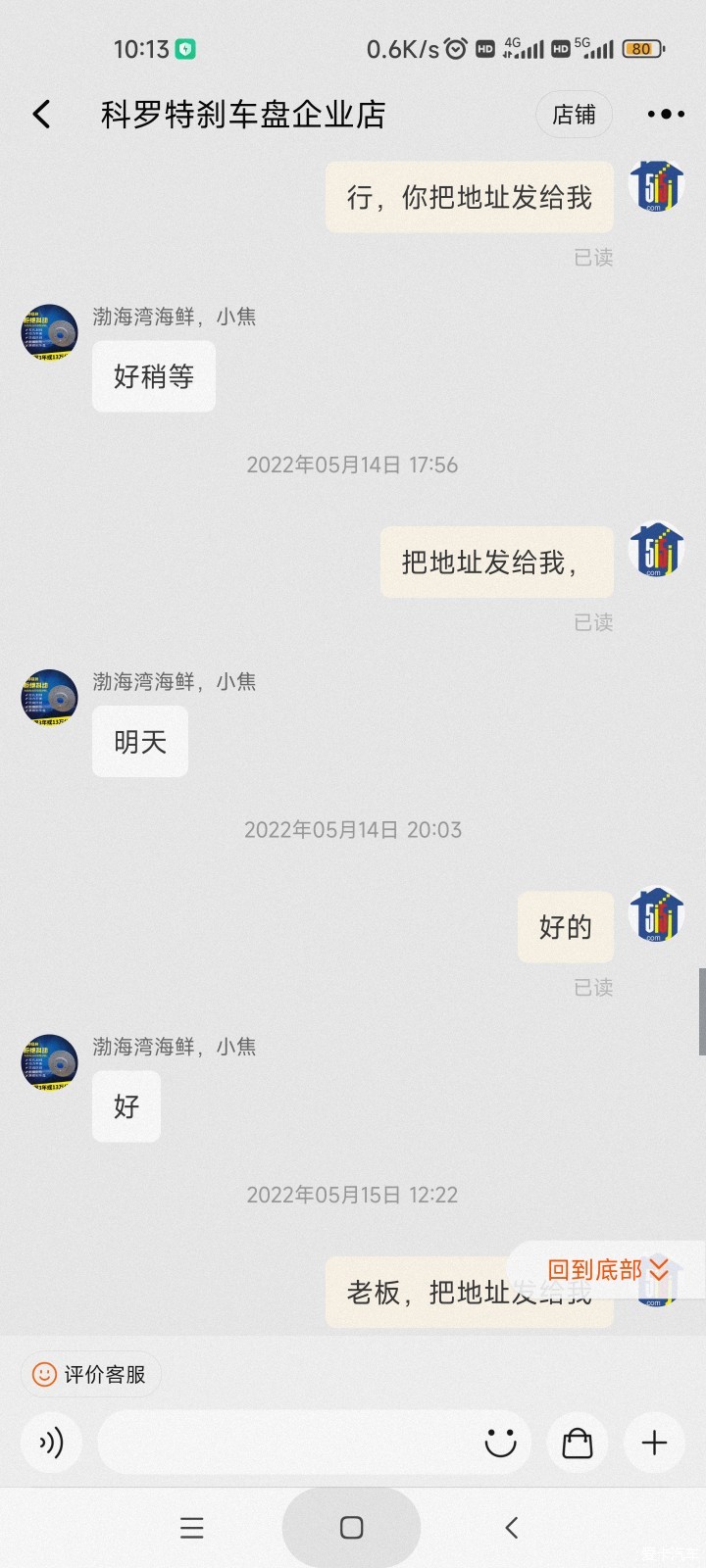706x1568 pixels.
Task: Open the system recent apps menu
Action: pyautogui.click(x=192, y=1527)
